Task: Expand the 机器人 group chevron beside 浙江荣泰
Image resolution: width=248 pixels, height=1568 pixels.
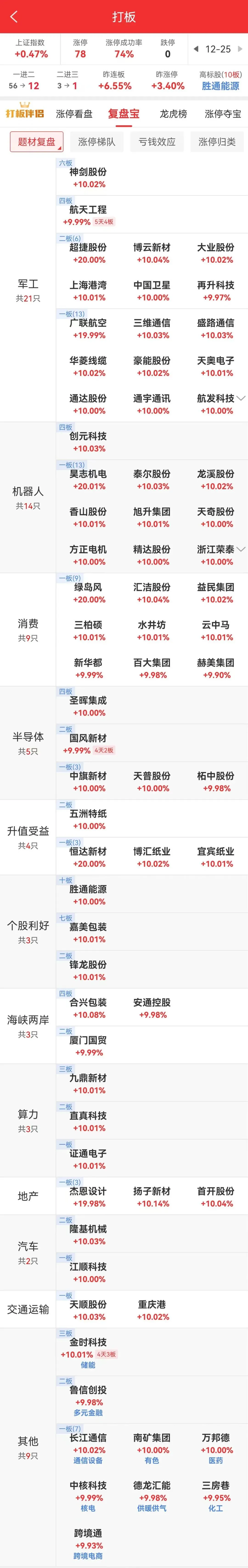Action: tap(241, 549)
